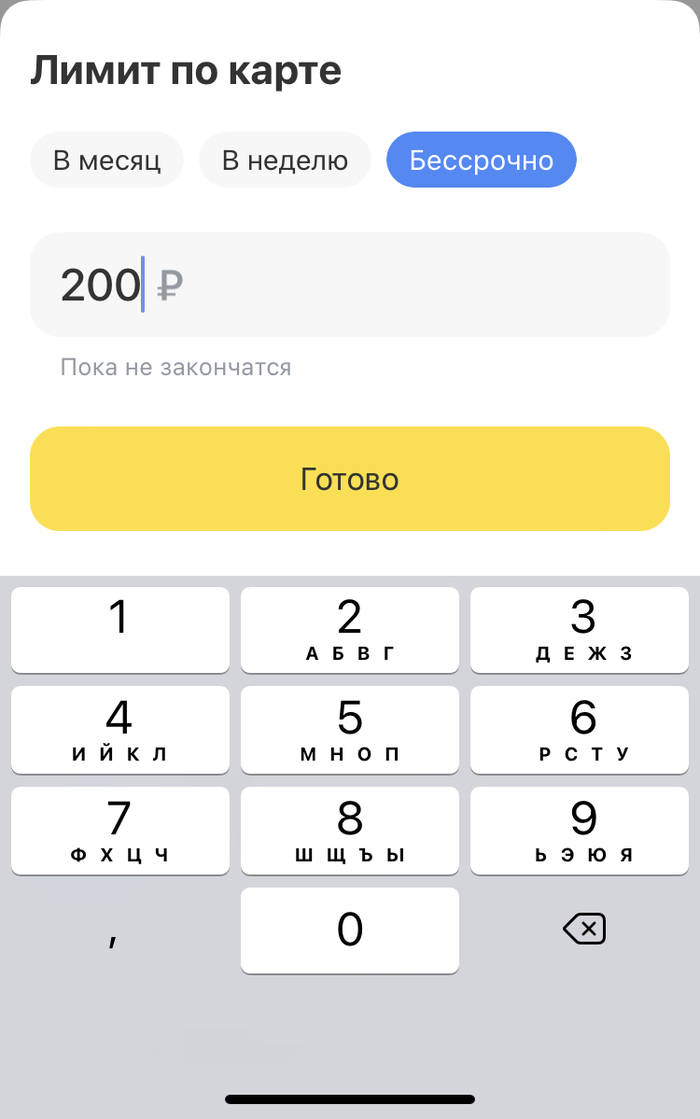The image size is (700, 1119).
Task: Switch to the «В неделю» period
Action: click(285, 160)
